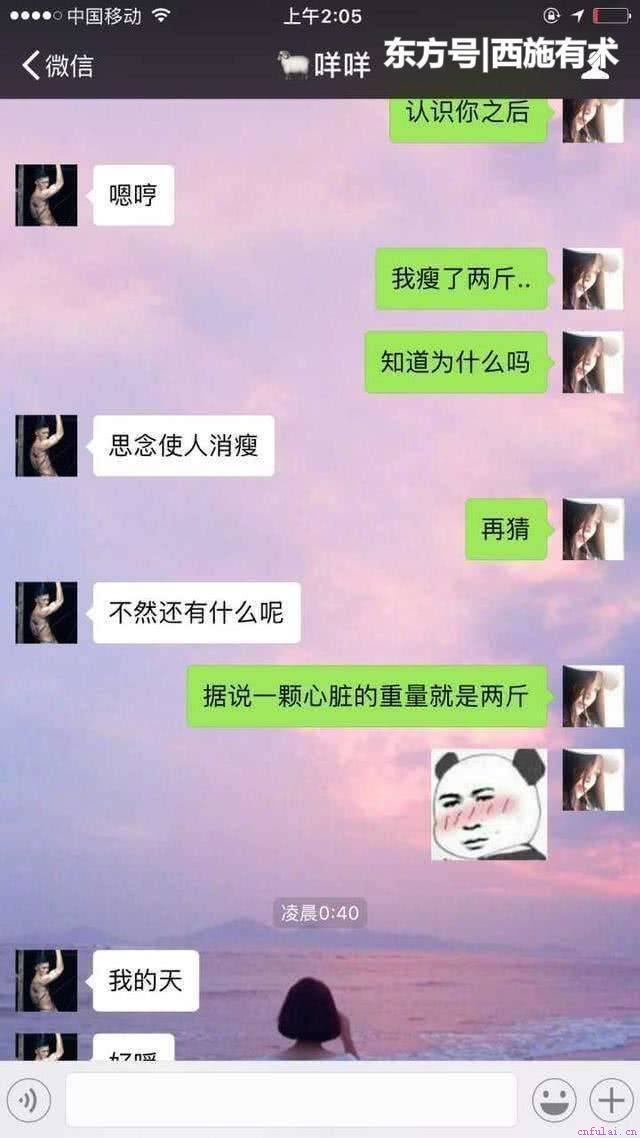Image resolution: width=640 pixels, height=1138 pixels.
Task: Focus the message text field
Action: (290, 1100)
